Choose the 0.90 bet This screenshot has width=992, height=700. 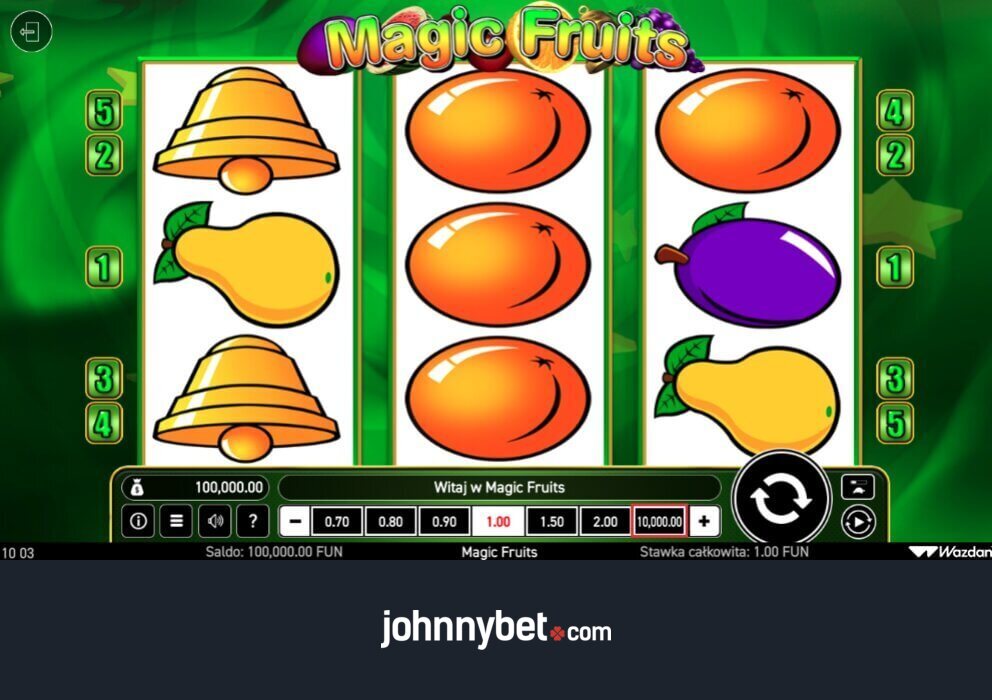click(x=444, y=521)
